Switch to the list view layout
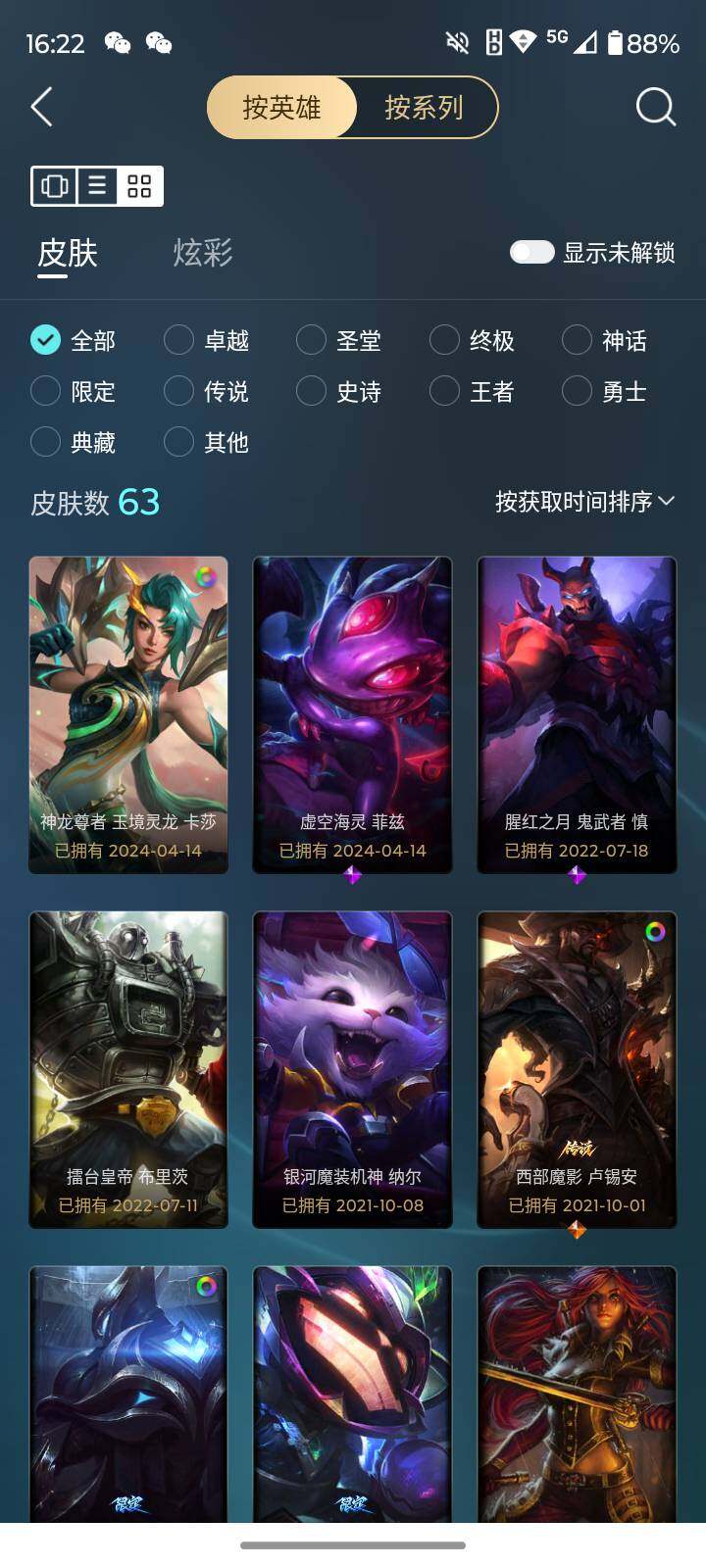Screen dimensions: 706x1568 (x=97, y=185)
